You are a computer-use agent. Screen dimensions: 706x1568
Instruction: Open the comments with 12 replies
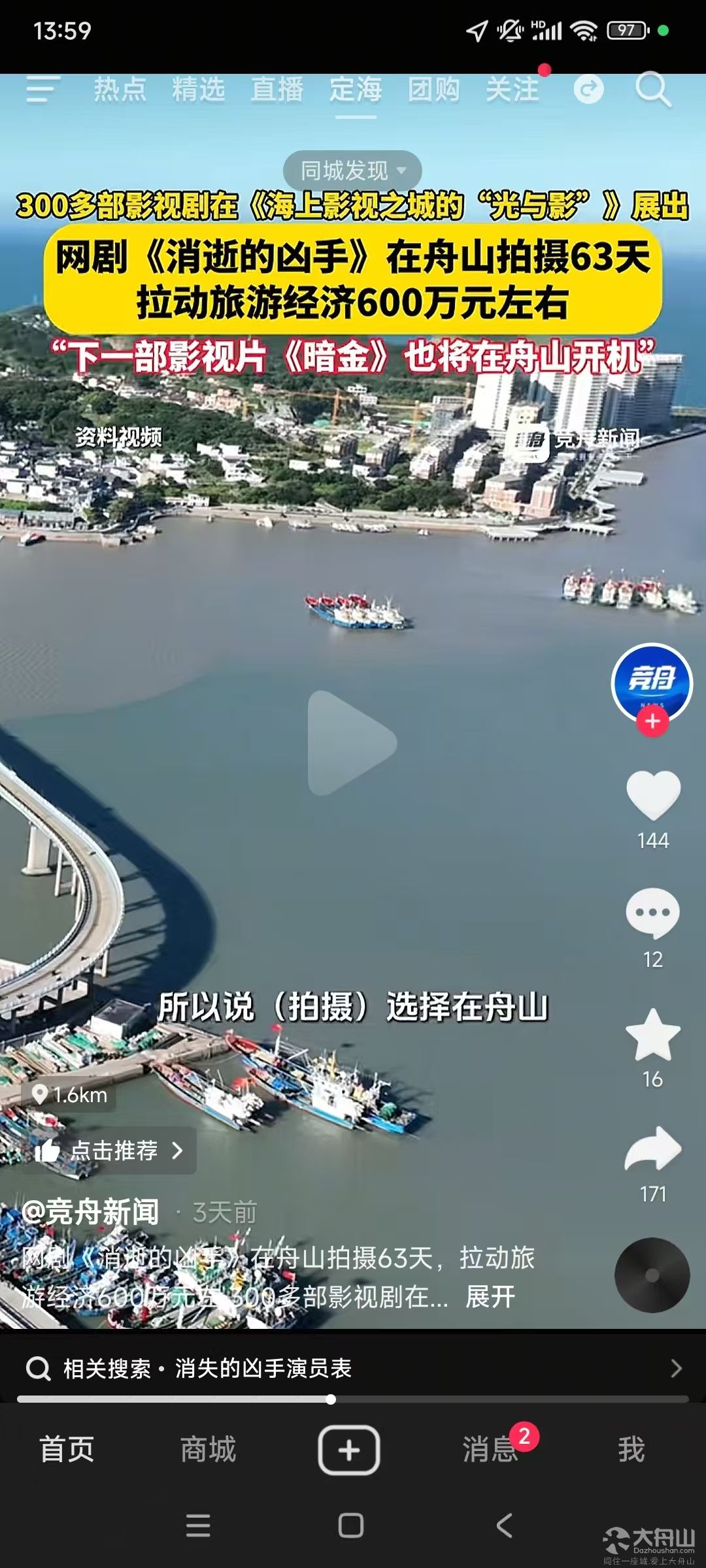(652, 913)
